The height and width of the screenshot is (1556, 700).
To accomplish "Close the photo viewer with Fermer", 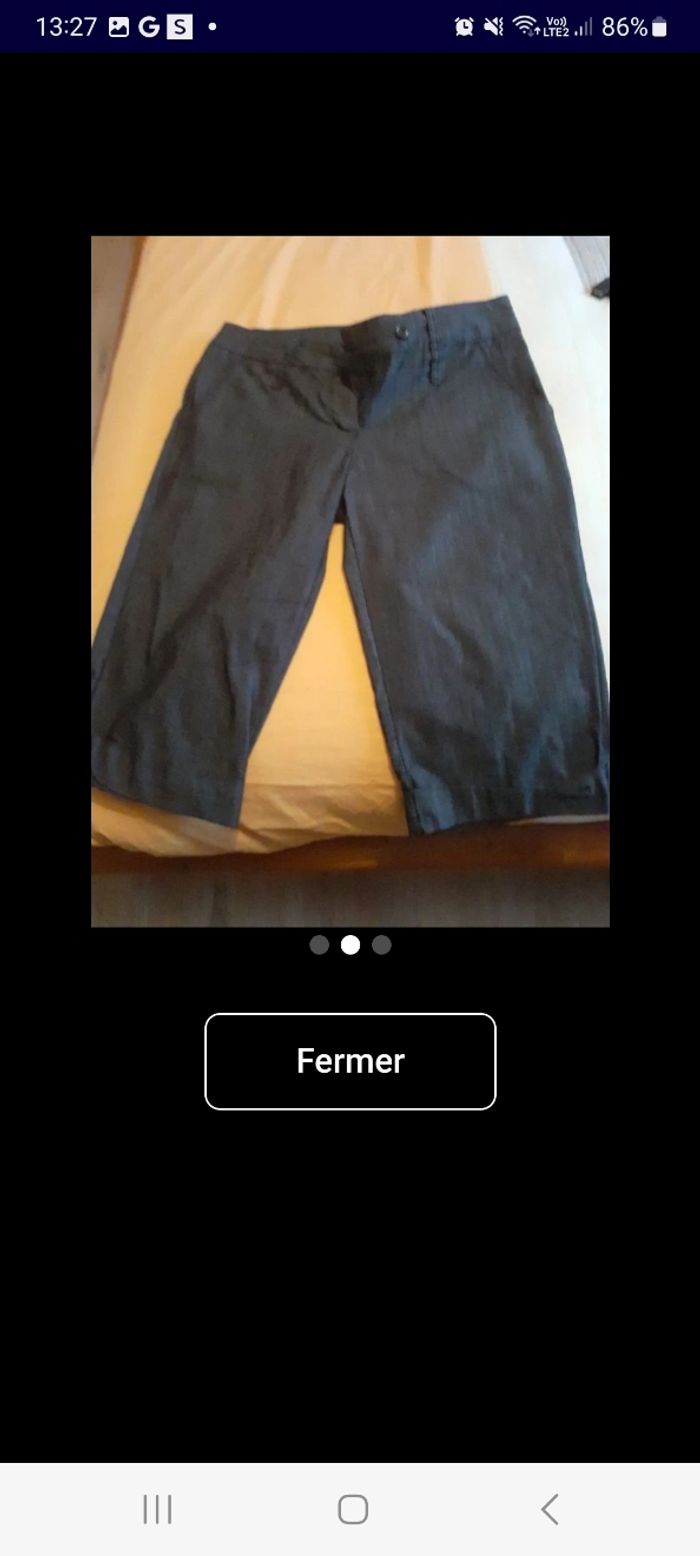I will pyautogui.click(x=350, y=1061).
